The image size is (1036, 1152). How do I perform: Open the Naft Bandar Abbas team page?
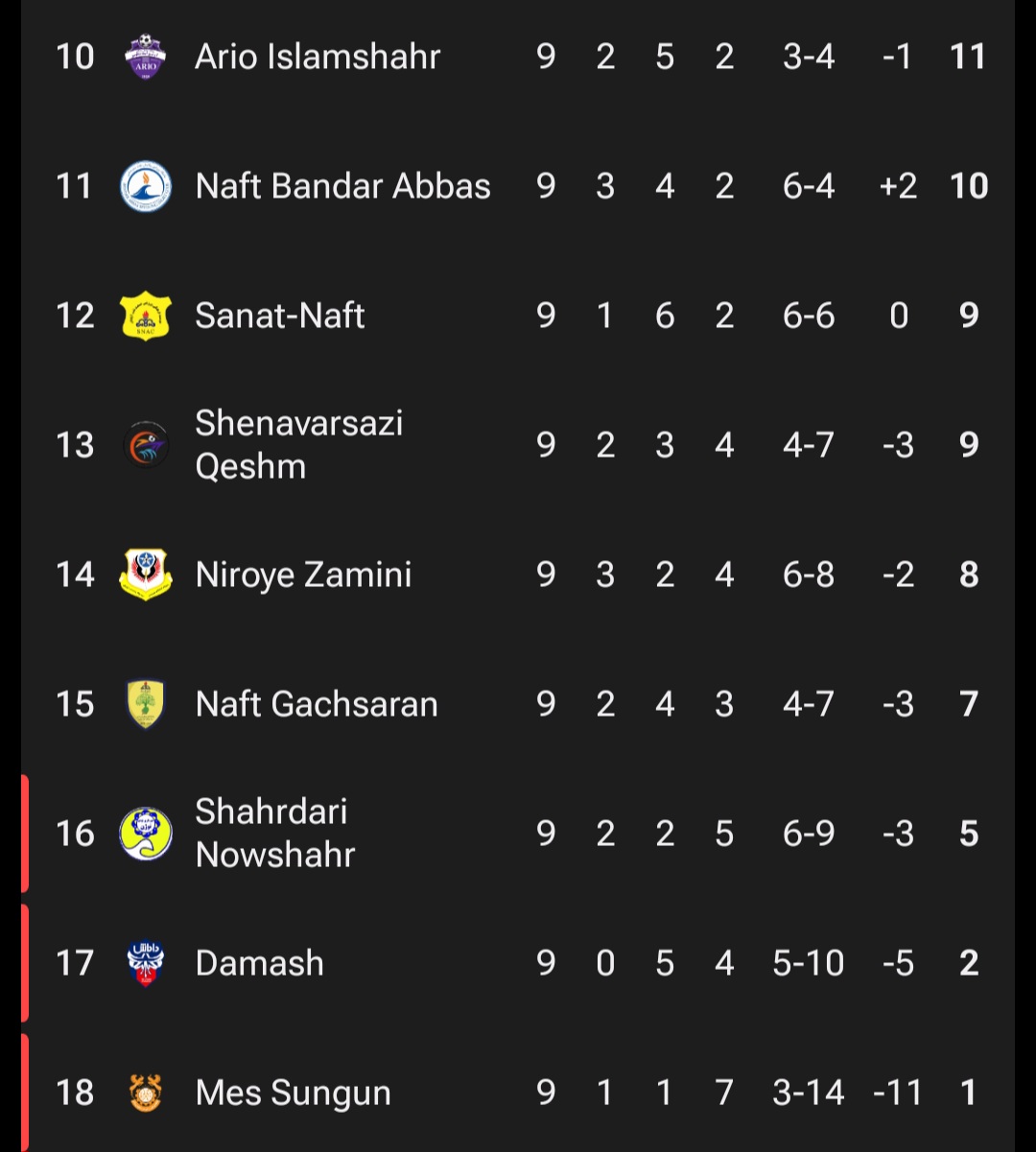tap(342, 186)
